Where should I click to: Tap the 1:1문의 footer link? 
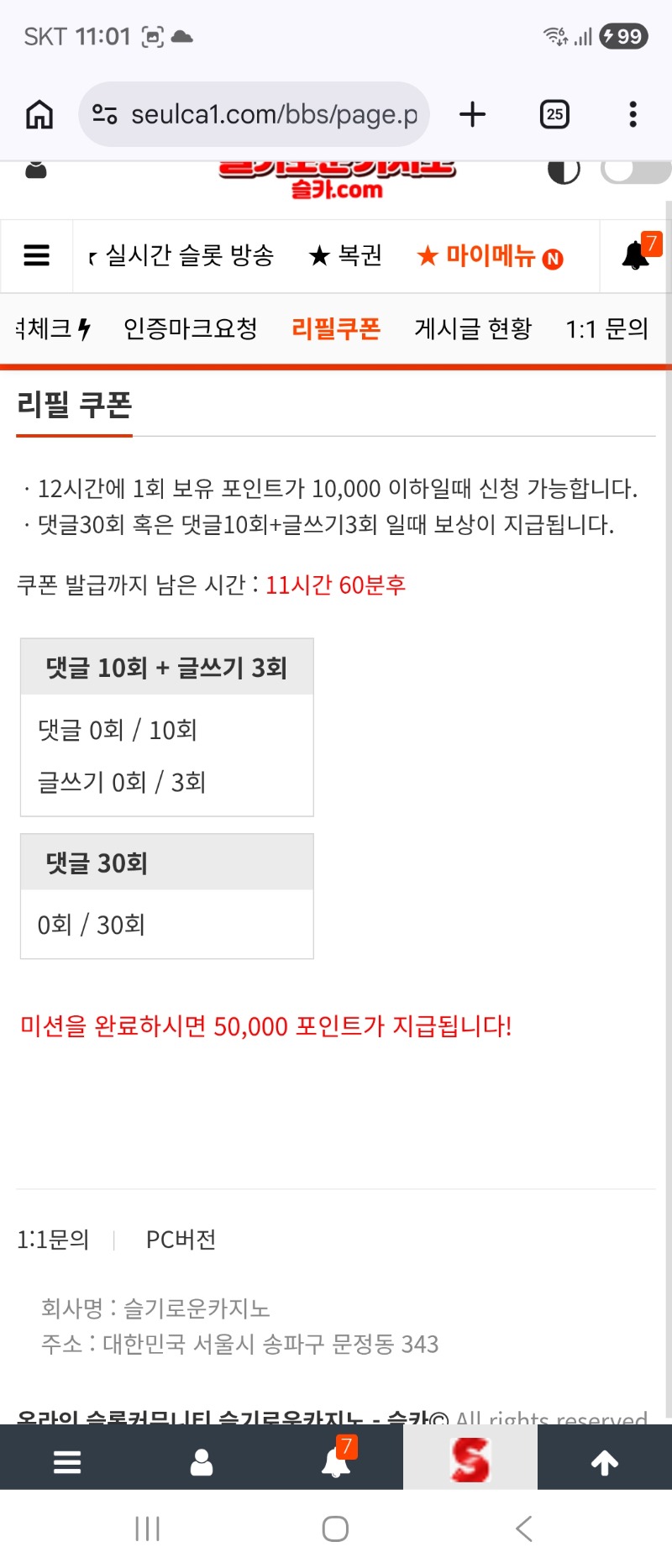(x=53, y=1240)
